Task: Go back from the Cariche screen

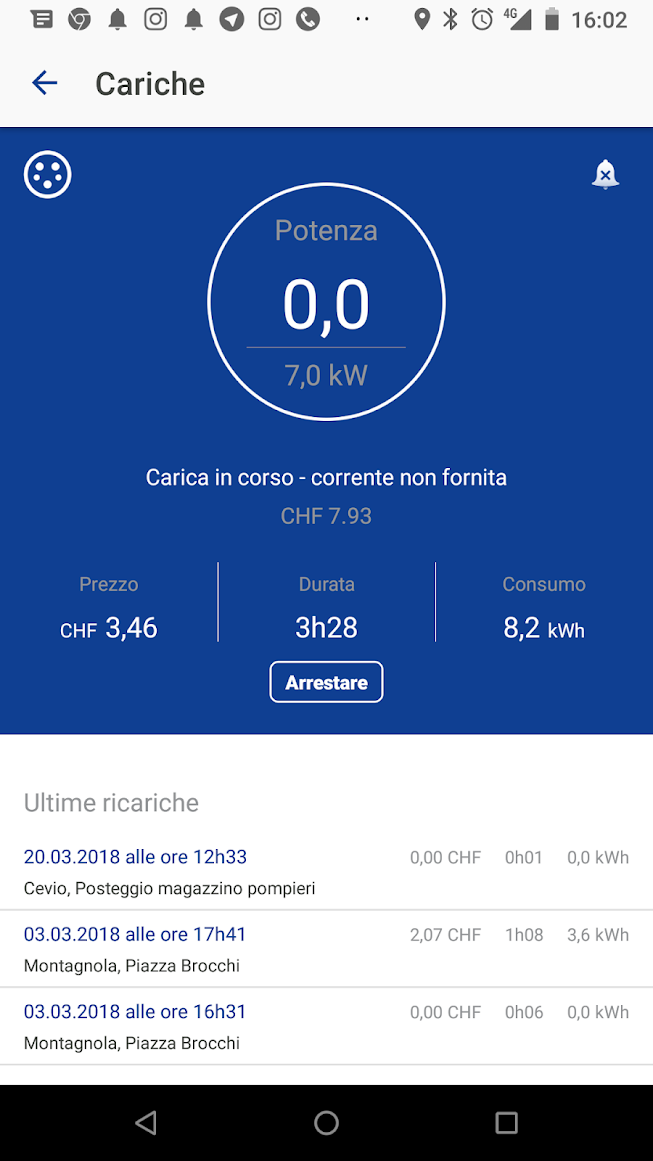Action: (45, 83)
